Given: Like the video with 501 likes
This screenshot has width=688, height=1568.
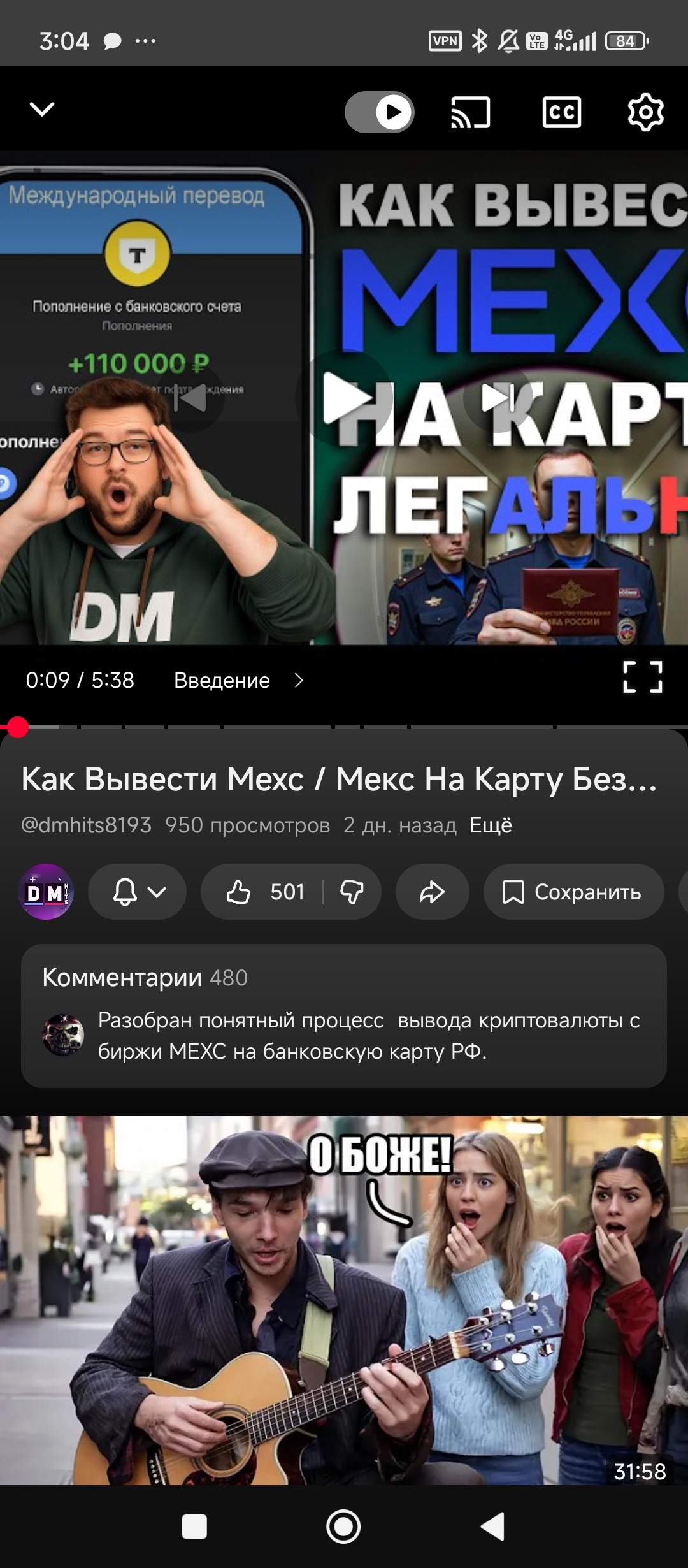Looking at the screenshot, I should coord(264,892).
